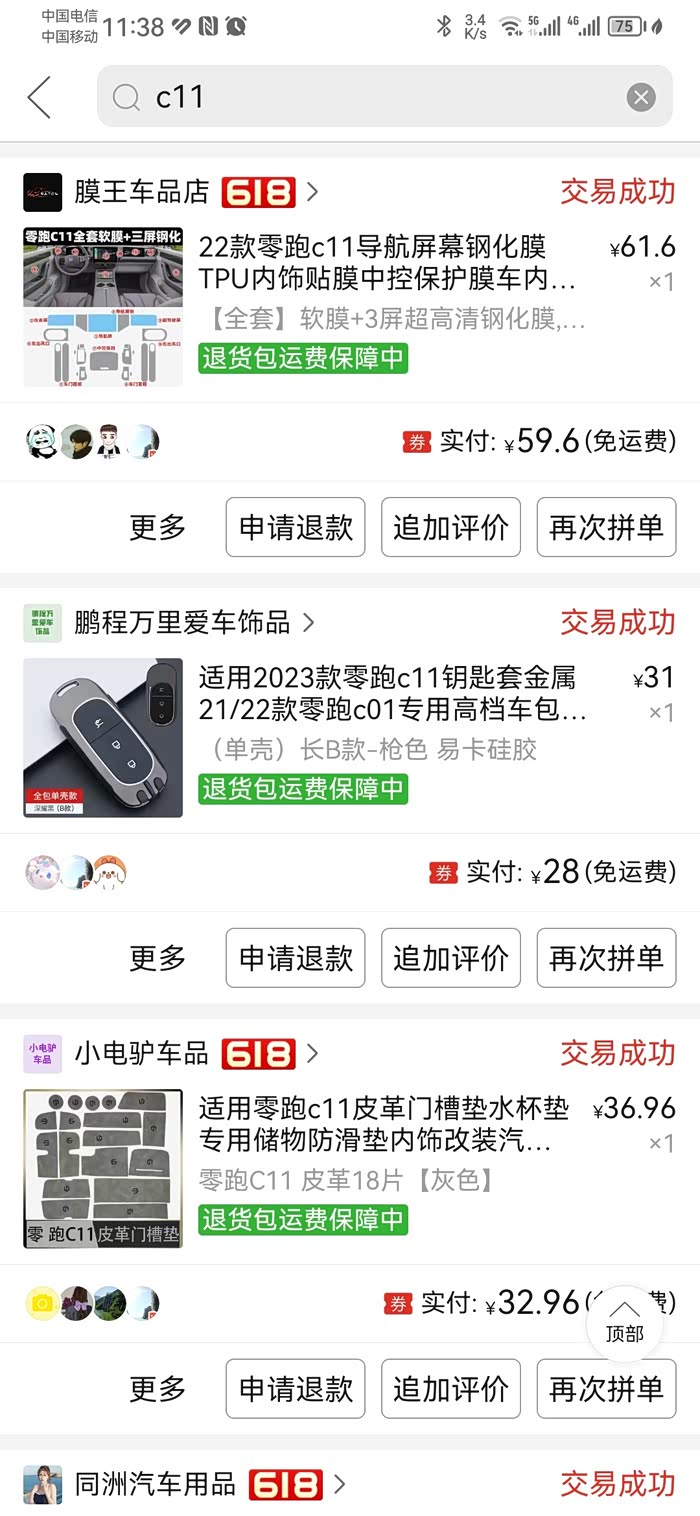
Task: Request a refund for the 鹏程万里爱车饰品 order
Action: pos(295,958)
